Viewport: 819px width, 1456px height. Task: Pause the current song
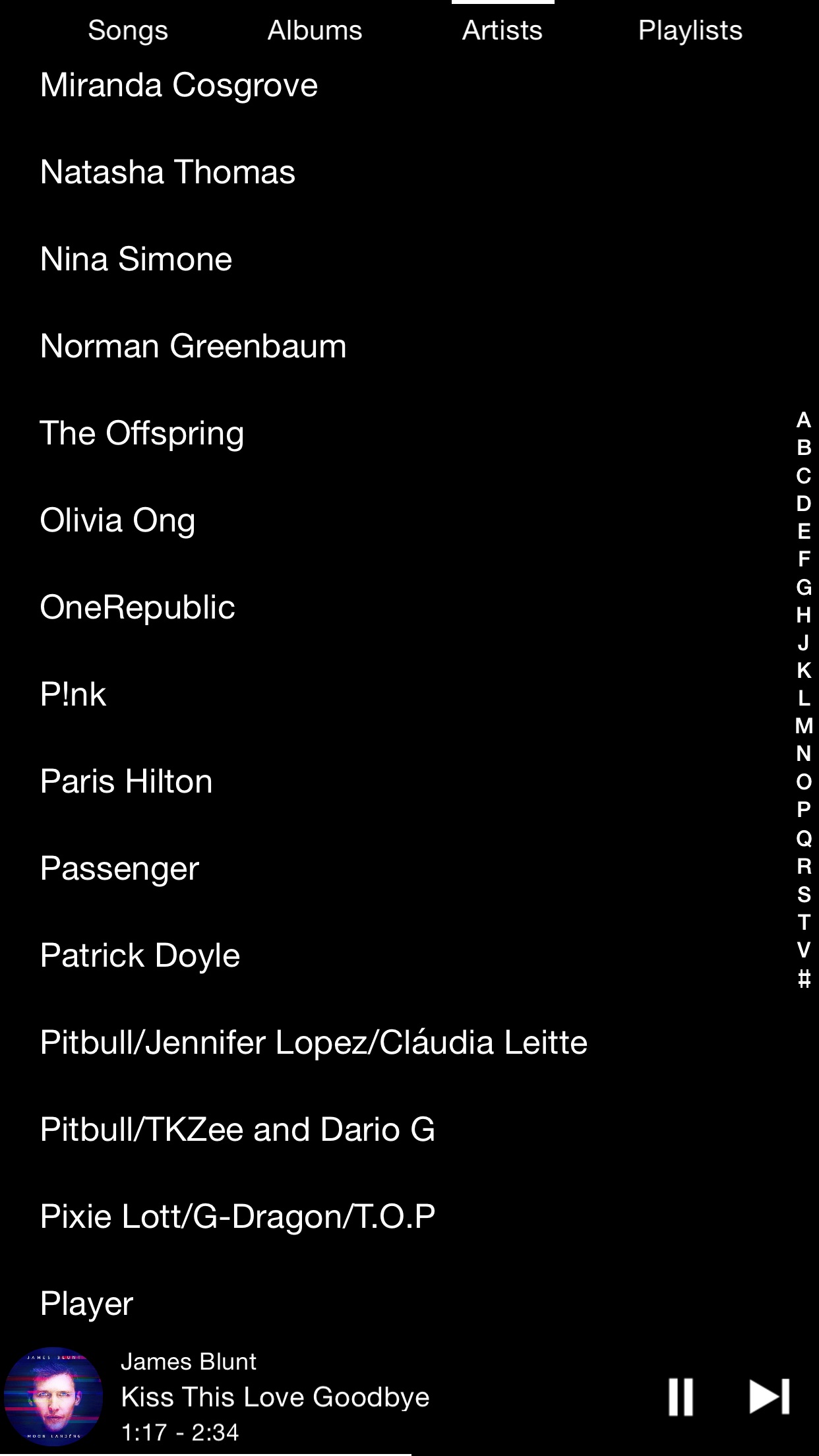[x=681, y=1397]
